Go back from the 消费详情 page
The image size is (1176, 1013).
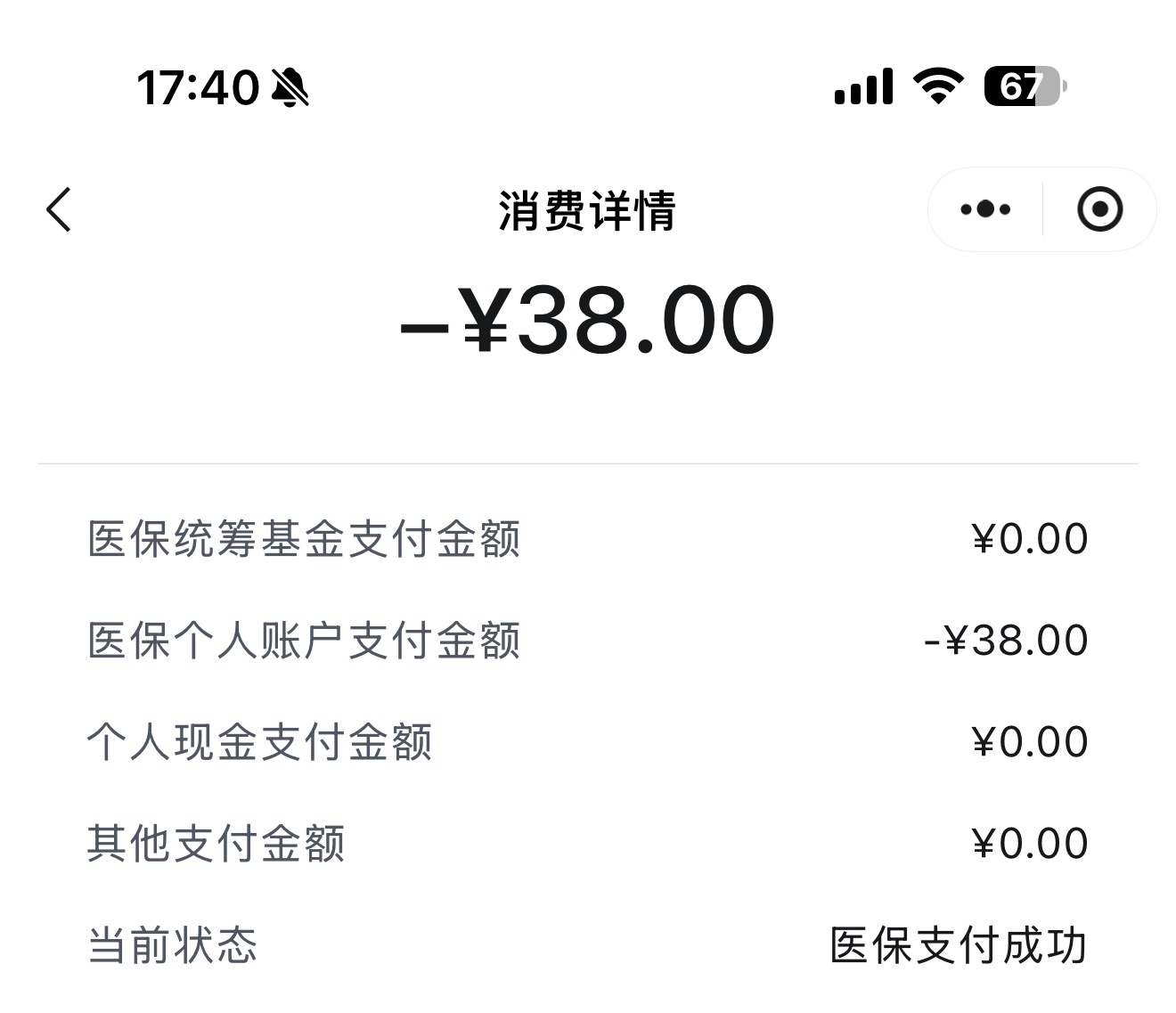[59, 210]
